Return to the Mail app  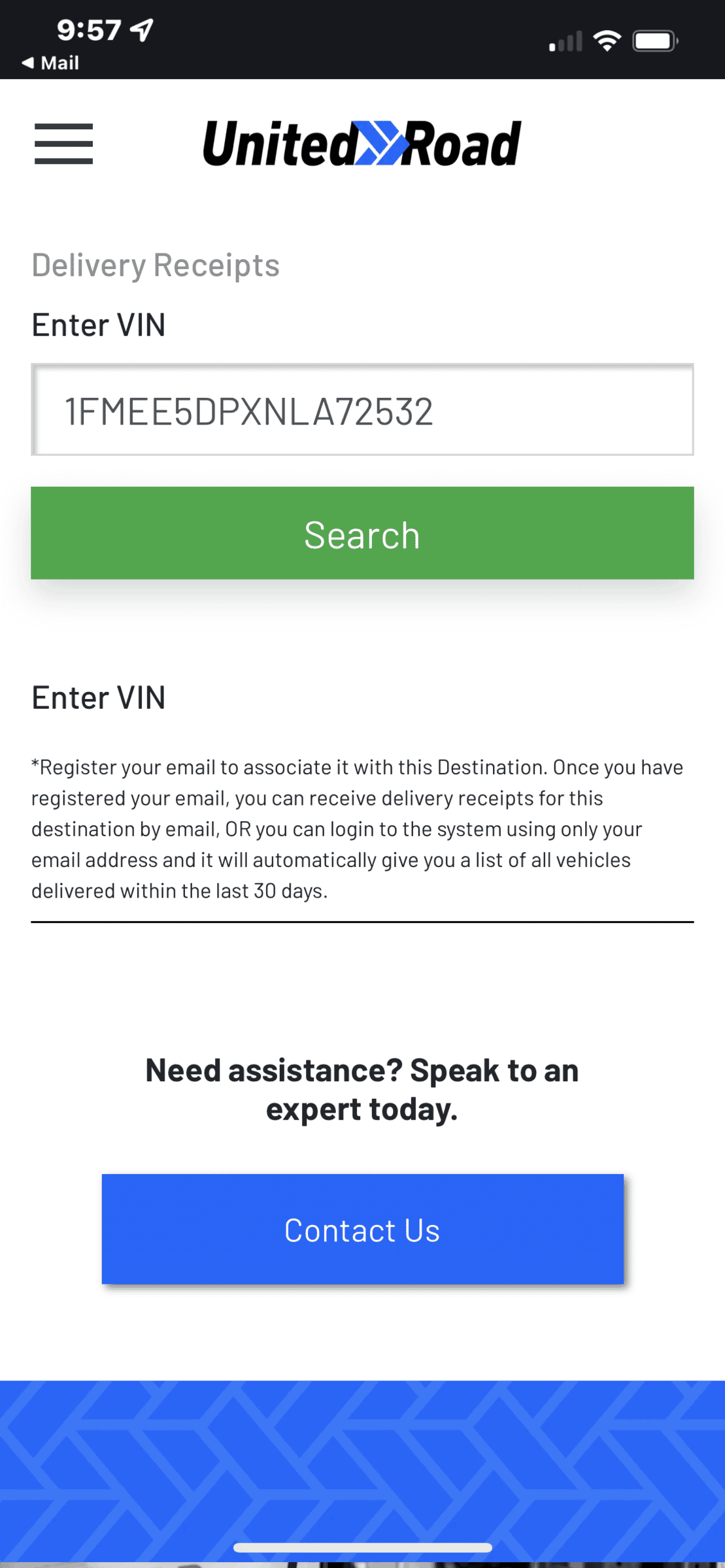[x=50, y=63]
